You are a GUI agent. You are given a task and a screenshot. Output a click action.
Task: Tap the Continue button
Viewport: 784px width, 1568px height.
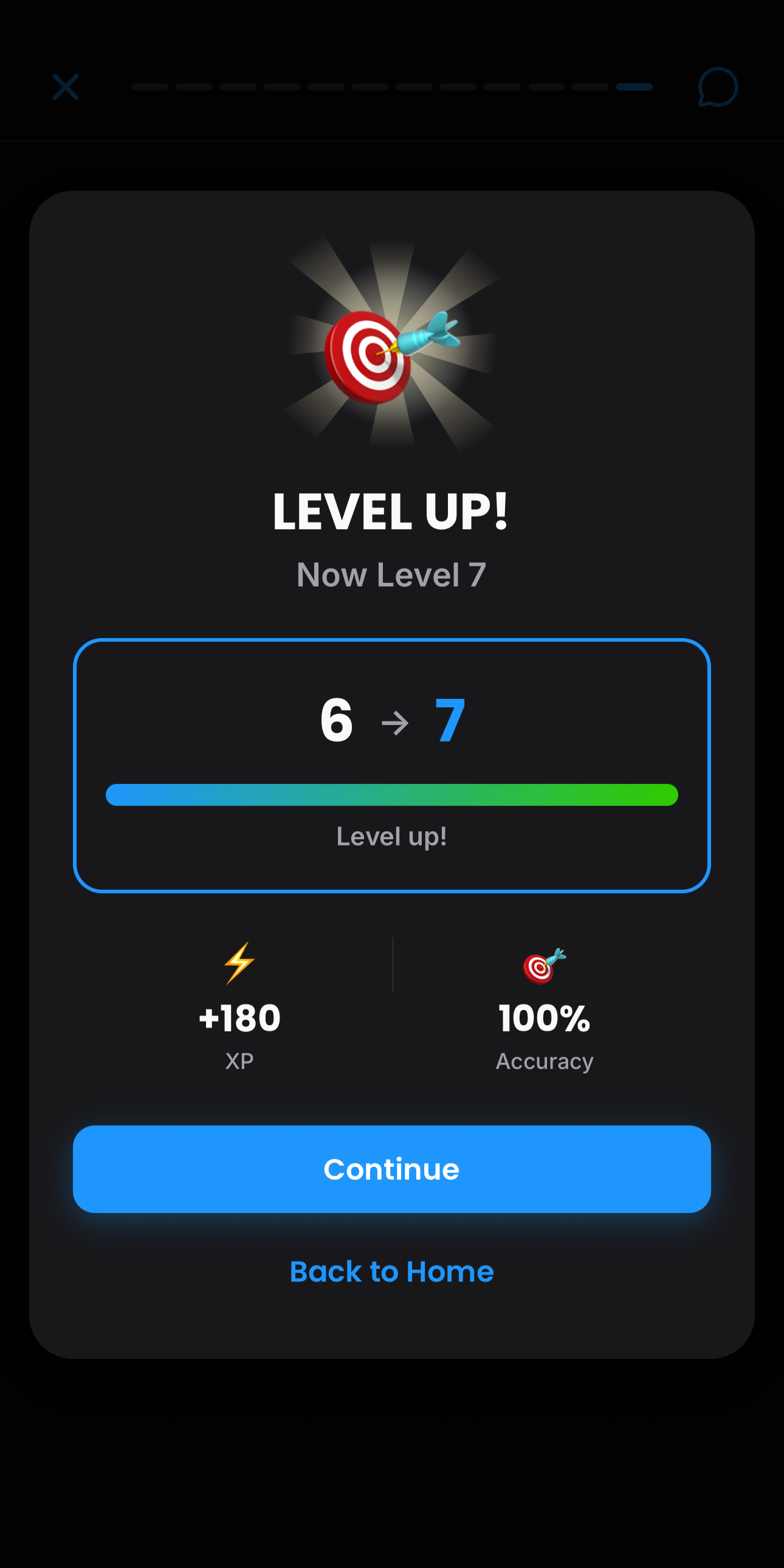(x=391, y=1169)
